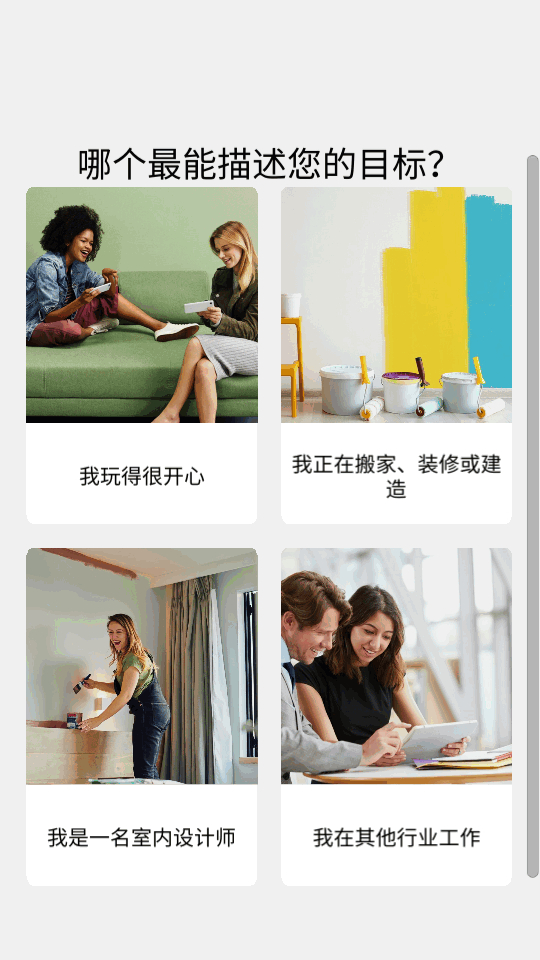The image size is (540, 960).
Task: Choose the 我正在搬家、装修或建造 option
Action: (396, 355)
